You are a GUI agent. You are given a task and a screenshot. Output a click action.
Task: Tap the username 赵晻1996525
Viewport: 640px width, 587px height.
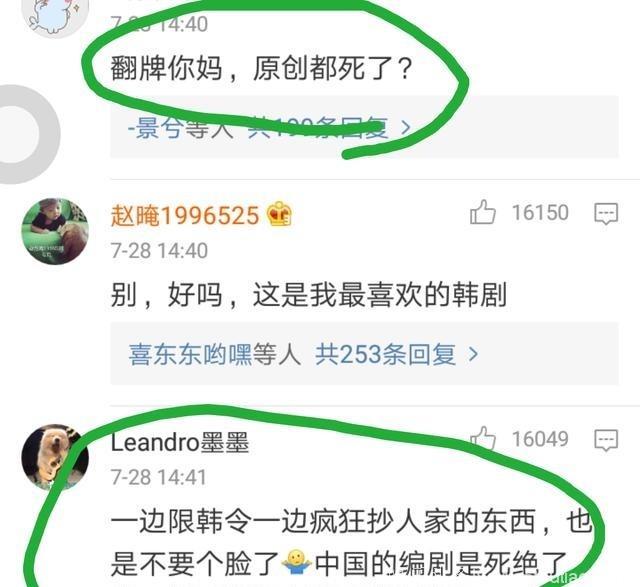(x=186, y=214)
